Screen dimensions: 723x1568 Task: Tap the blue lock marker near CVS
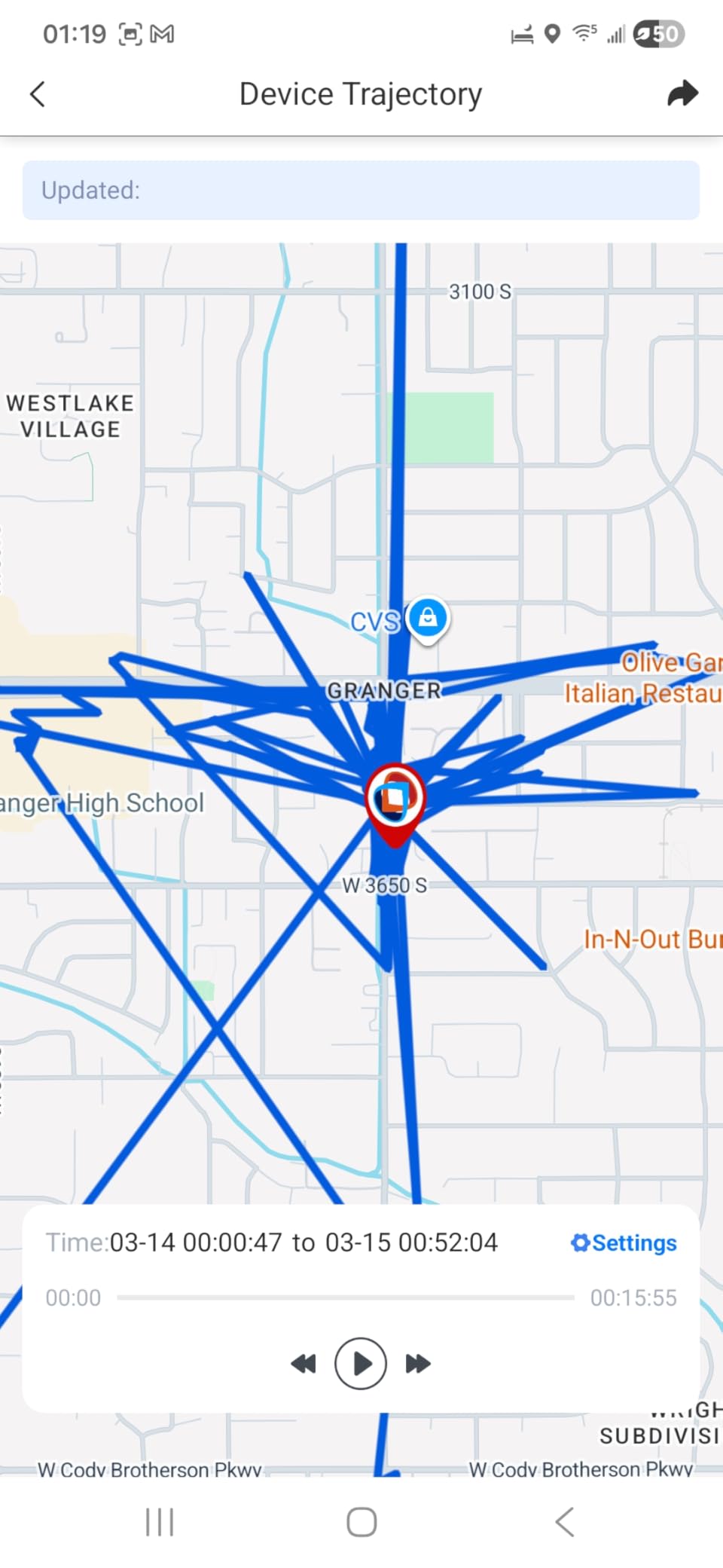coord(428,618)
